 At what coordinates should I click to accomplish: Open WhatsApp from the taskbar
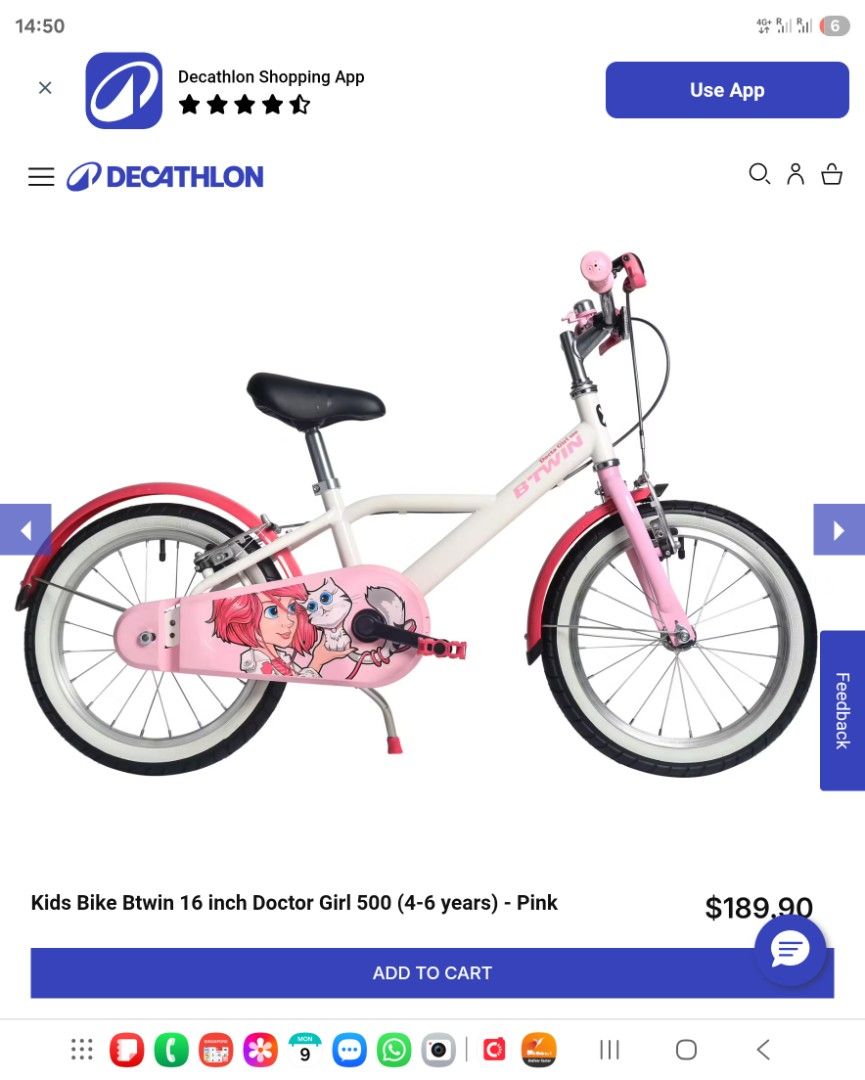(x=394, y=1050)
